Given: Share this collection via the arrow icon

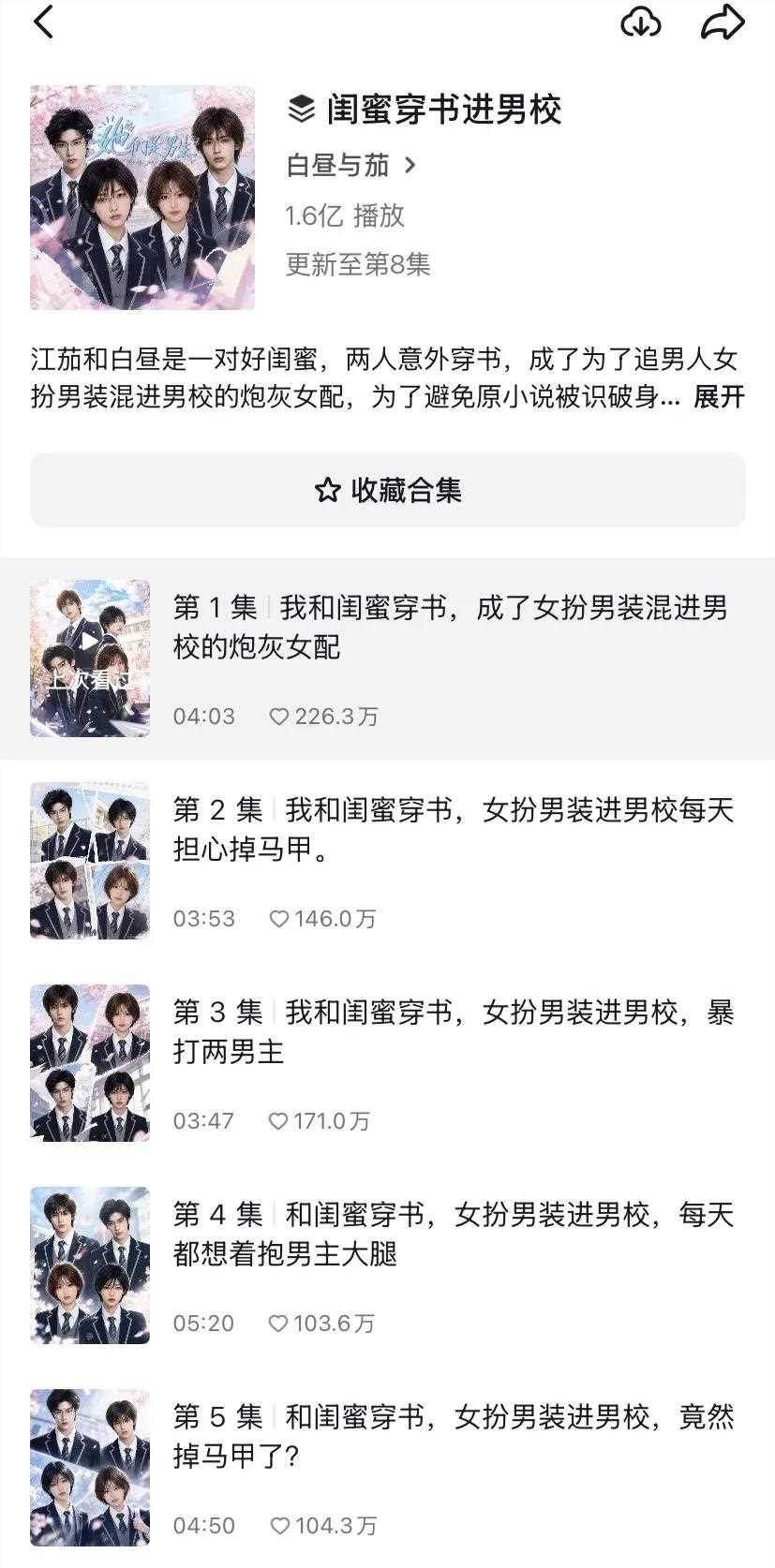Looking at the screenshot, I should click(723, 22).
